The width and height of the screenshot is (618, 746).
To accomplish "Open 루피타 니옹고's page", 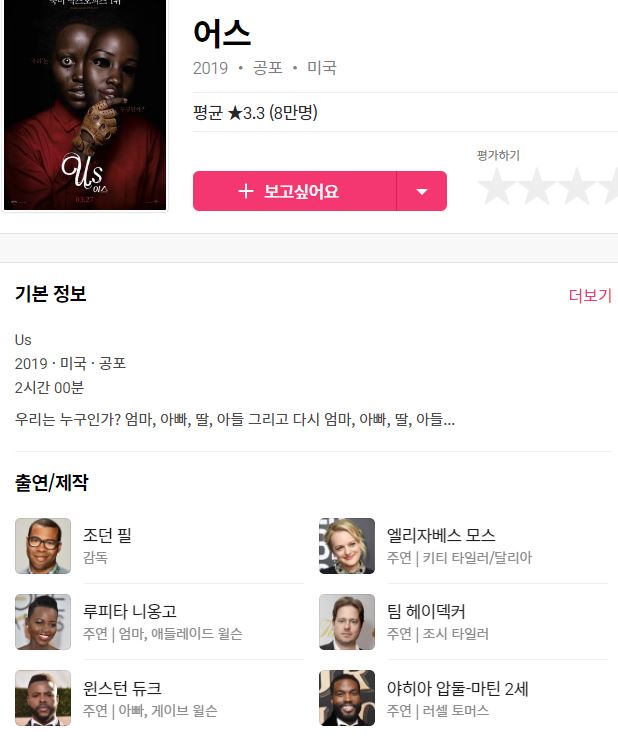I will click(130, 611).
